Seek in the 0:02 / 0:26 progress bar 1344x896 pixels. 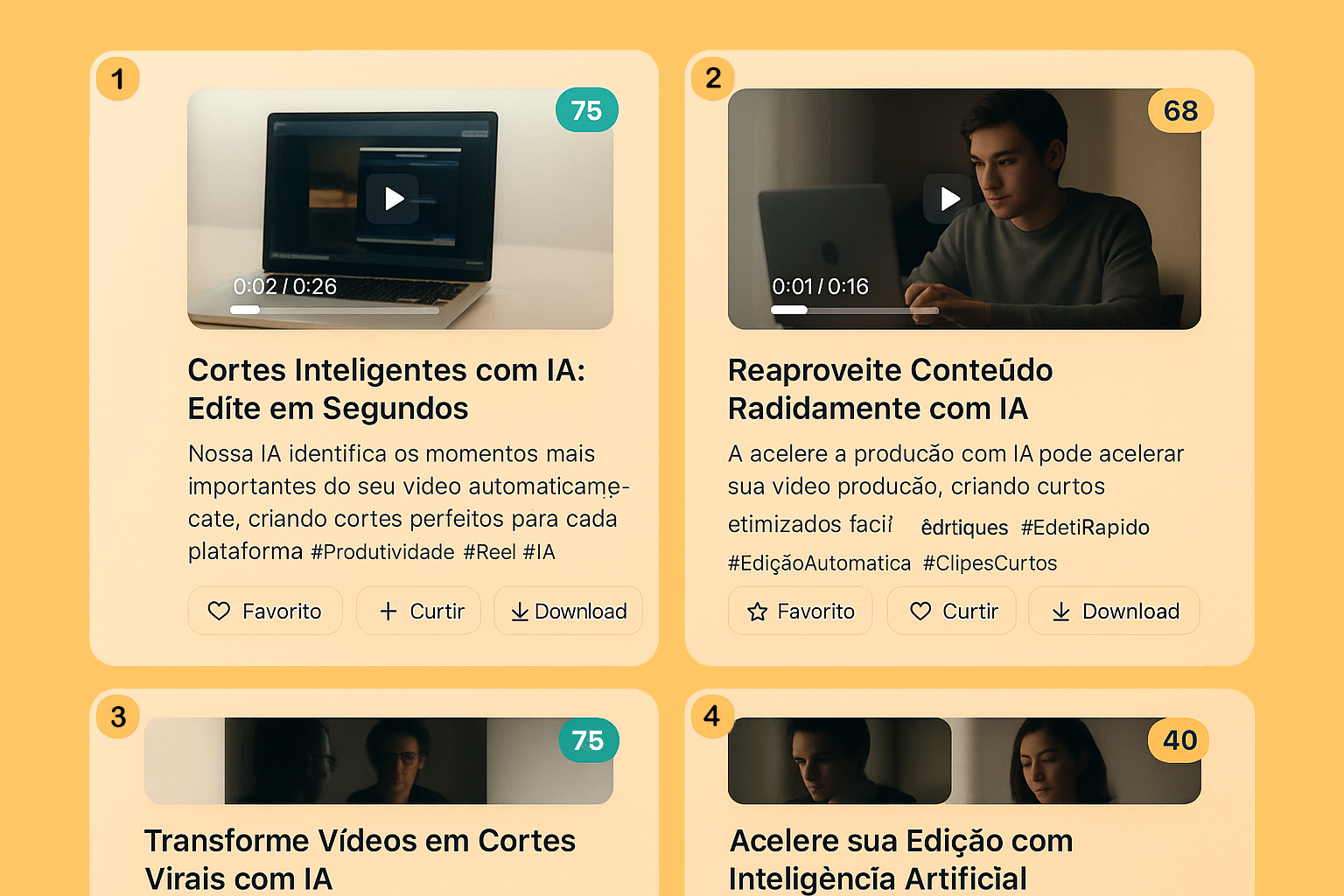(334, 310)
